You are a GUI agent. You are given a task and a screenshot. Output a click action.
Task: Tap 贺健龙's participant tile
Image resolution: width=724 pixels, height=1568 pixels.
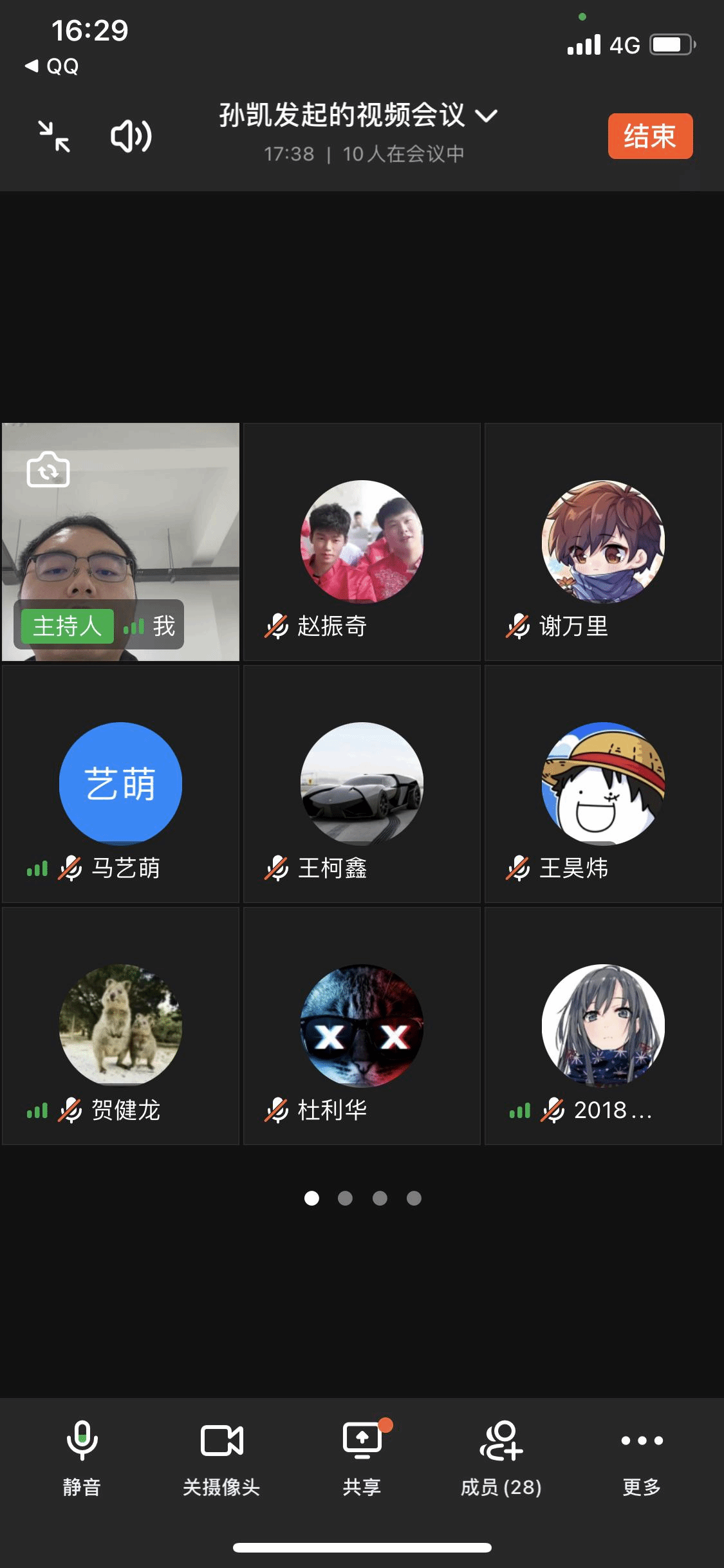point(120,1026)
